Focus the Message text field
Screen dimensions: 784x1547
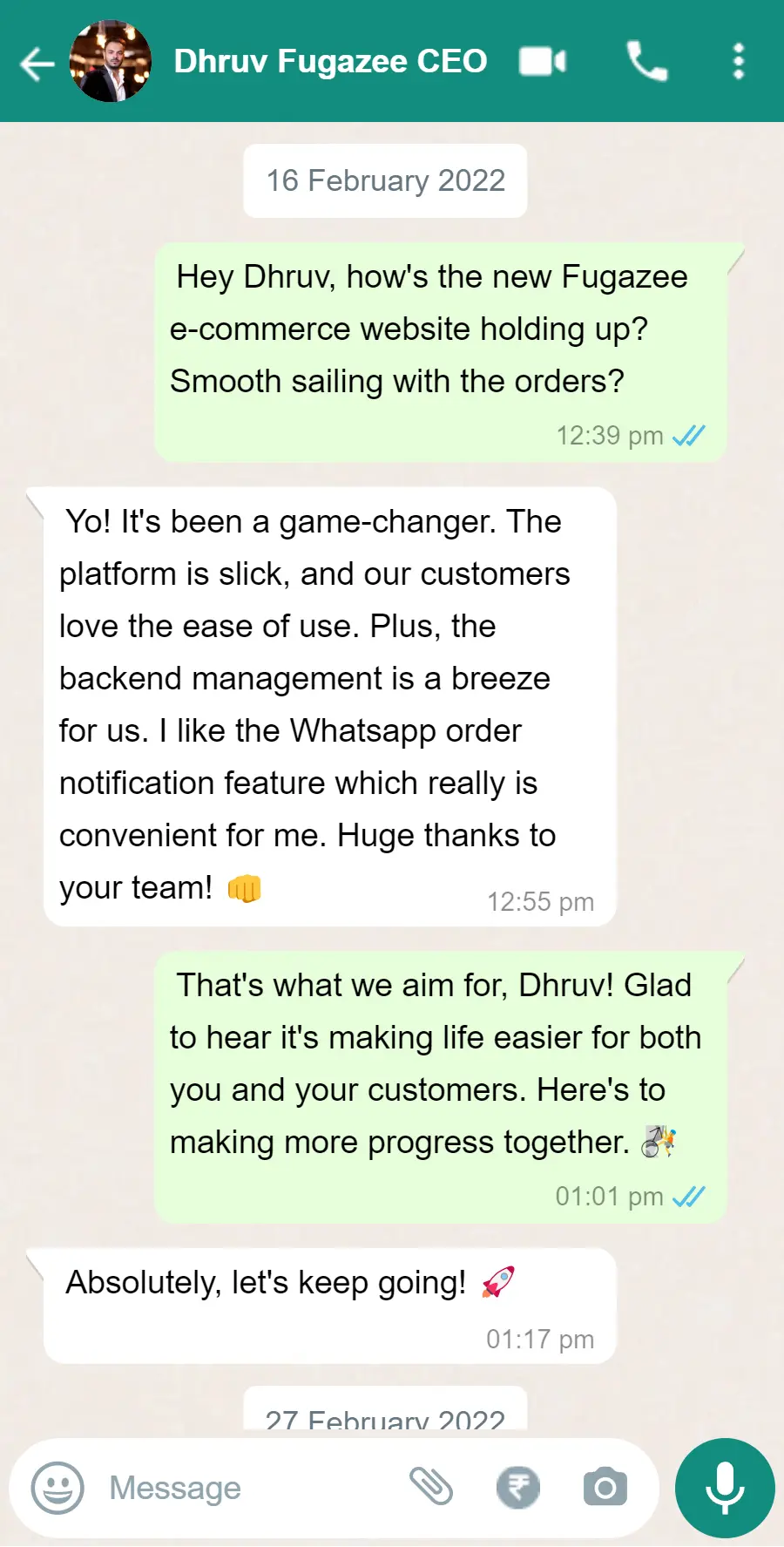pos(244,1488)
